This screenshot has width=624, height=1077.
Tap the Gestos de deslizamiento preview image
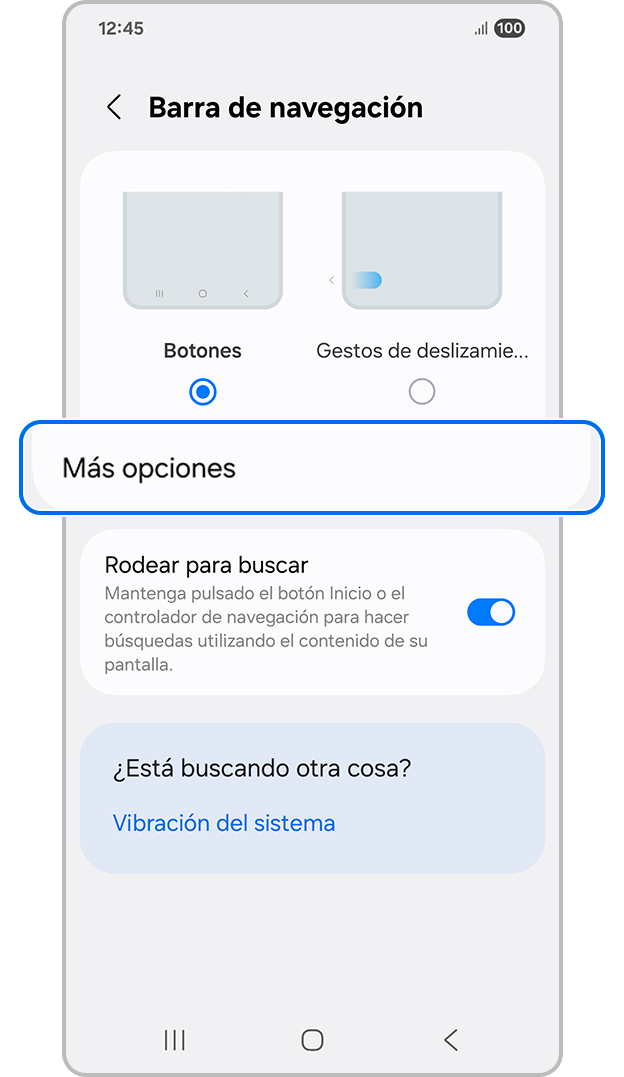click(421, 251)
